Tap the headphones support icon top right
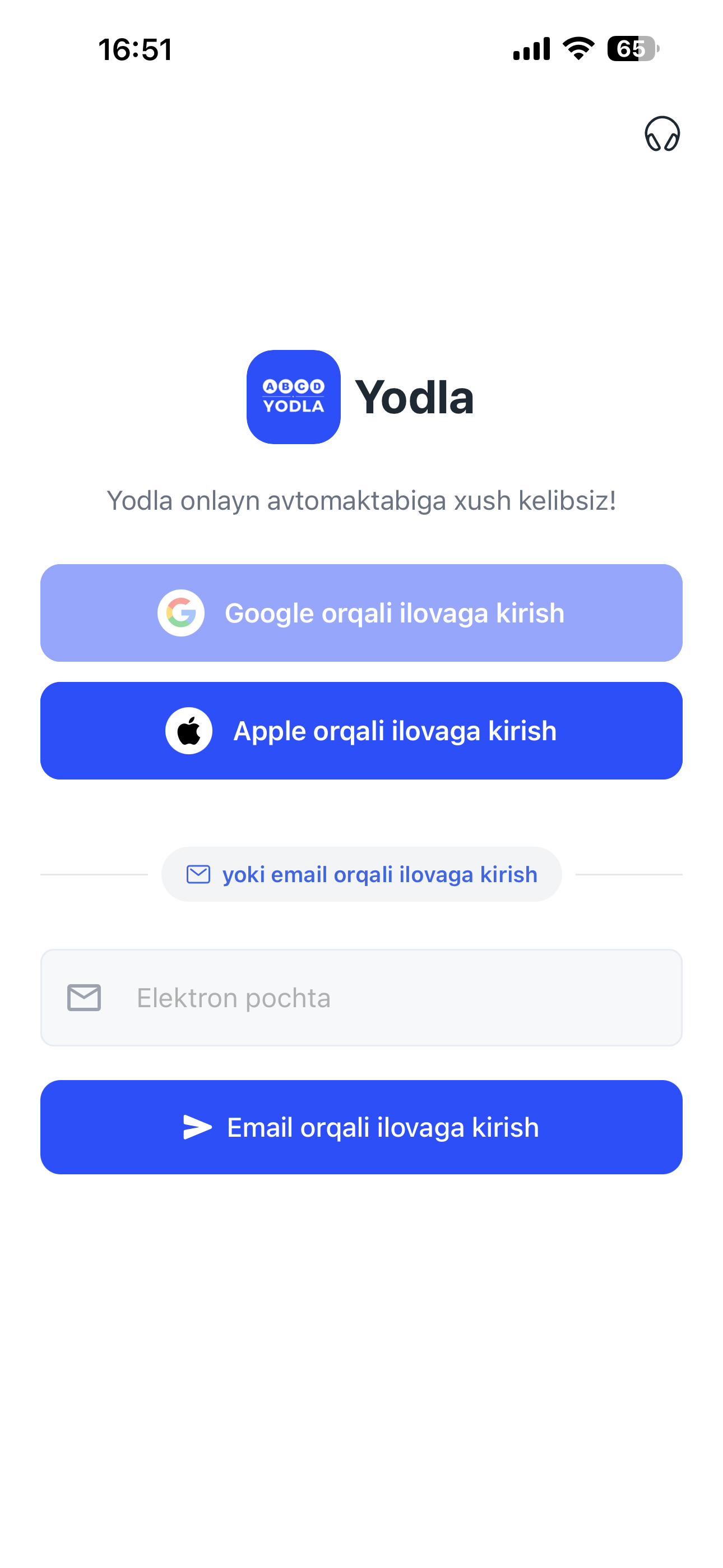This screenshot has height=1568, width=723. click(x=662, y=134)
